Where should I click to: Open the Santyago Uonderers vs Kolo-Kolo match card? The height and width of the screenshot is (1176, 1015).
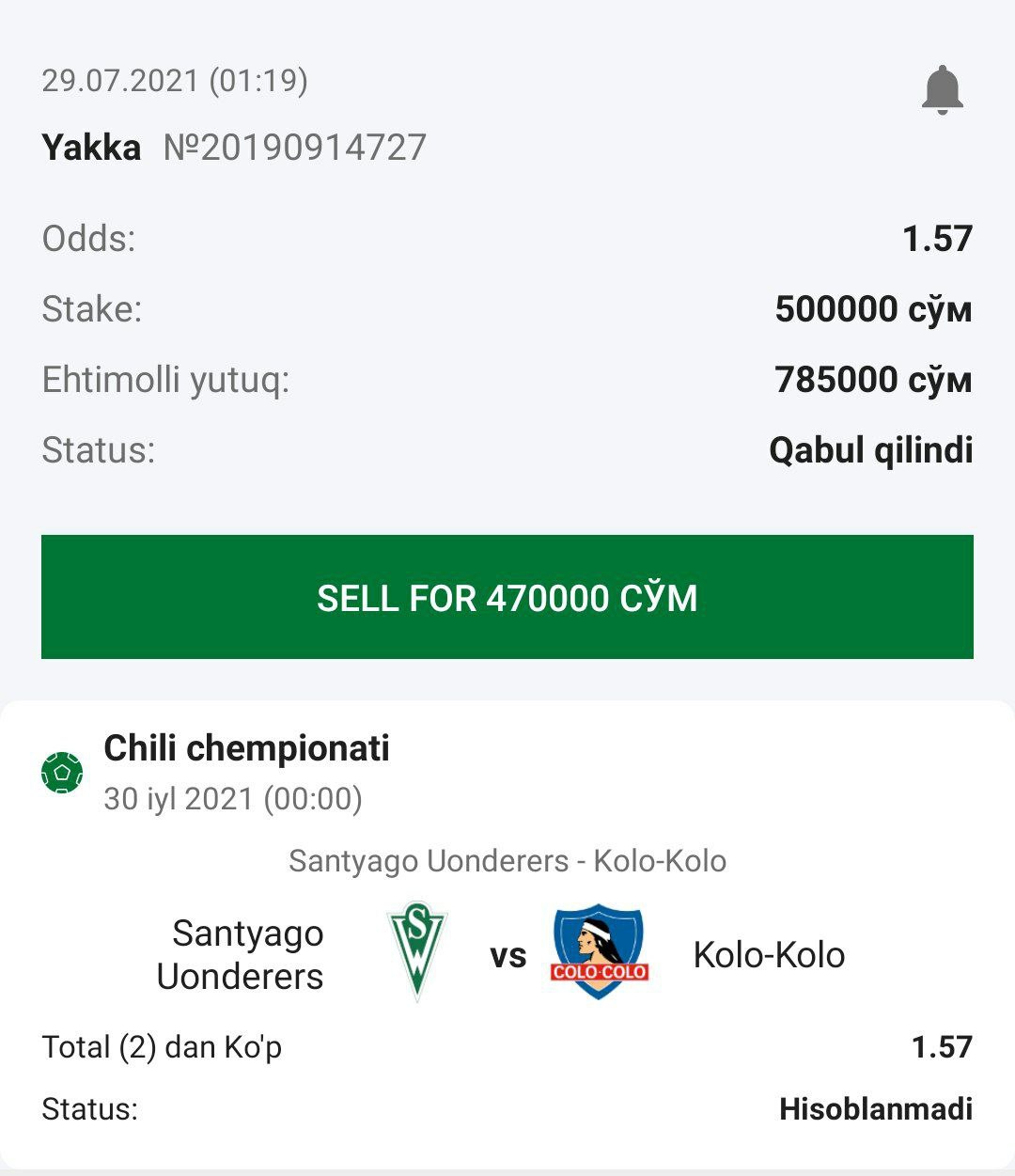[x=507, y=954]
